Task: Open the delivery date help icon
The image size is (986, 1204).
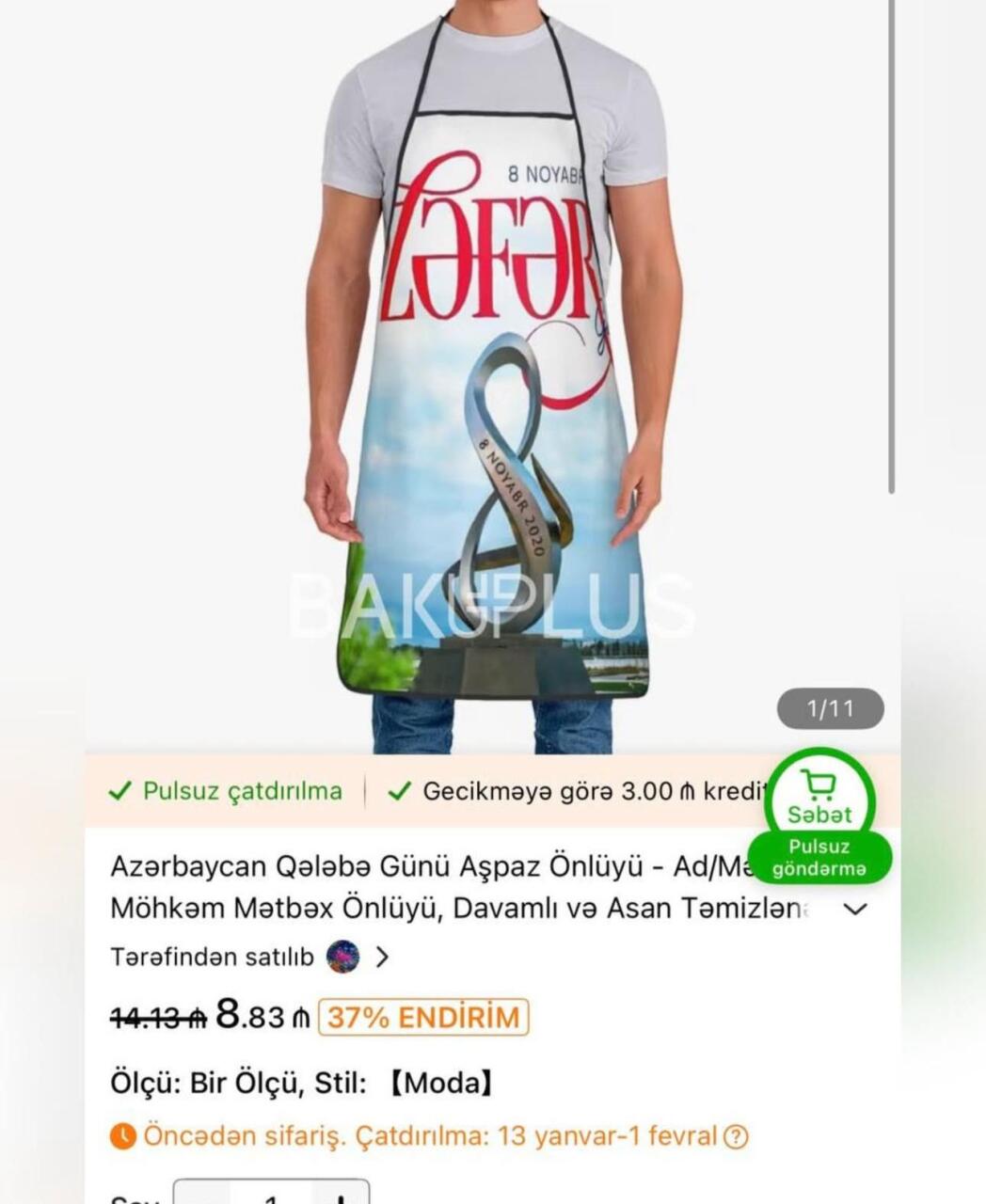Action: (x=736, y=1137)
